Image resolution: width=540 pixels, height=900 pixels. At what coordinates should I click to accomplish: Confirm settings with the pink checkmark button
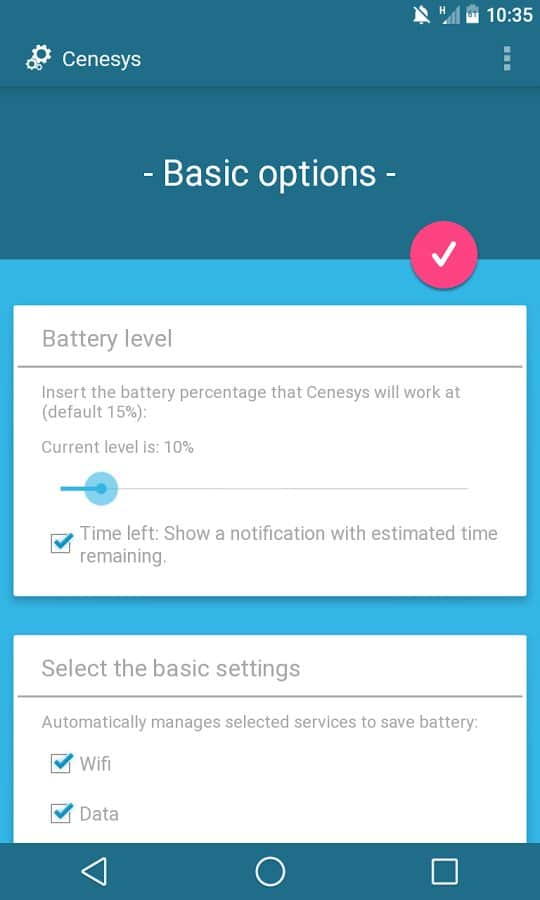[x=444, y=254]
